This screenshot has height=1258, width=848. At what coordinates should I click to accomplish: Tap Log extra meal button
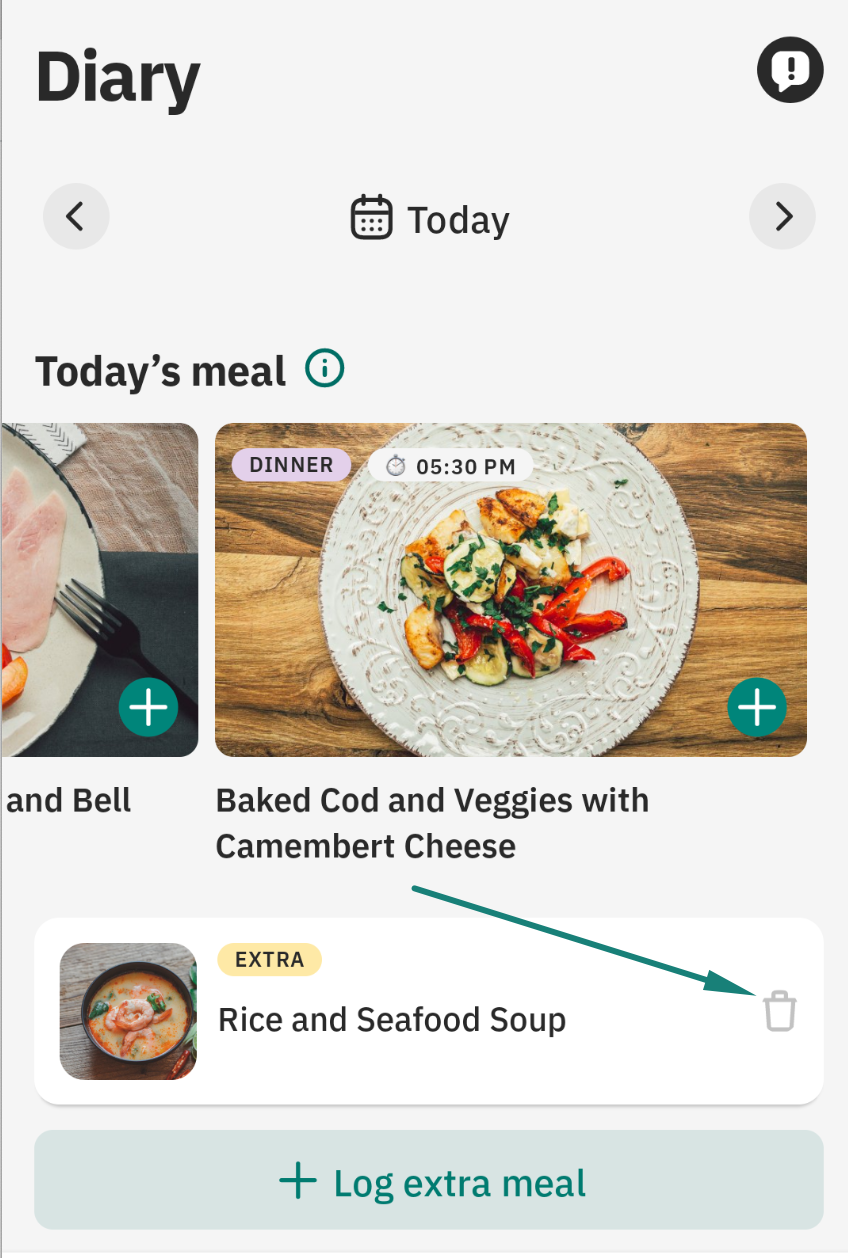pyautogui.click(x=429, y=1181)
